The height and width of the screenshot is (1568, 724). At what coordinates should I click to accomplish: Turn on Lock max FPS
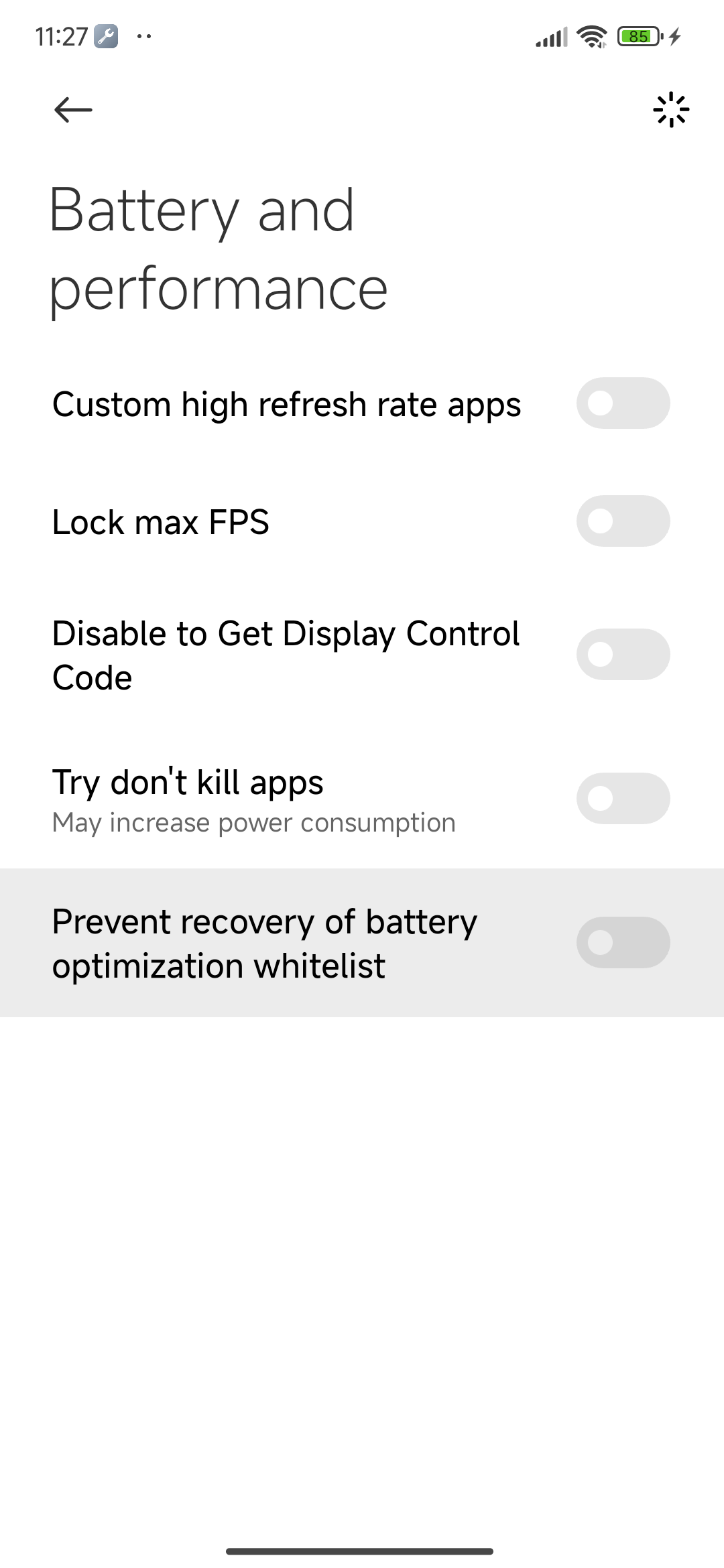[623, 521]
